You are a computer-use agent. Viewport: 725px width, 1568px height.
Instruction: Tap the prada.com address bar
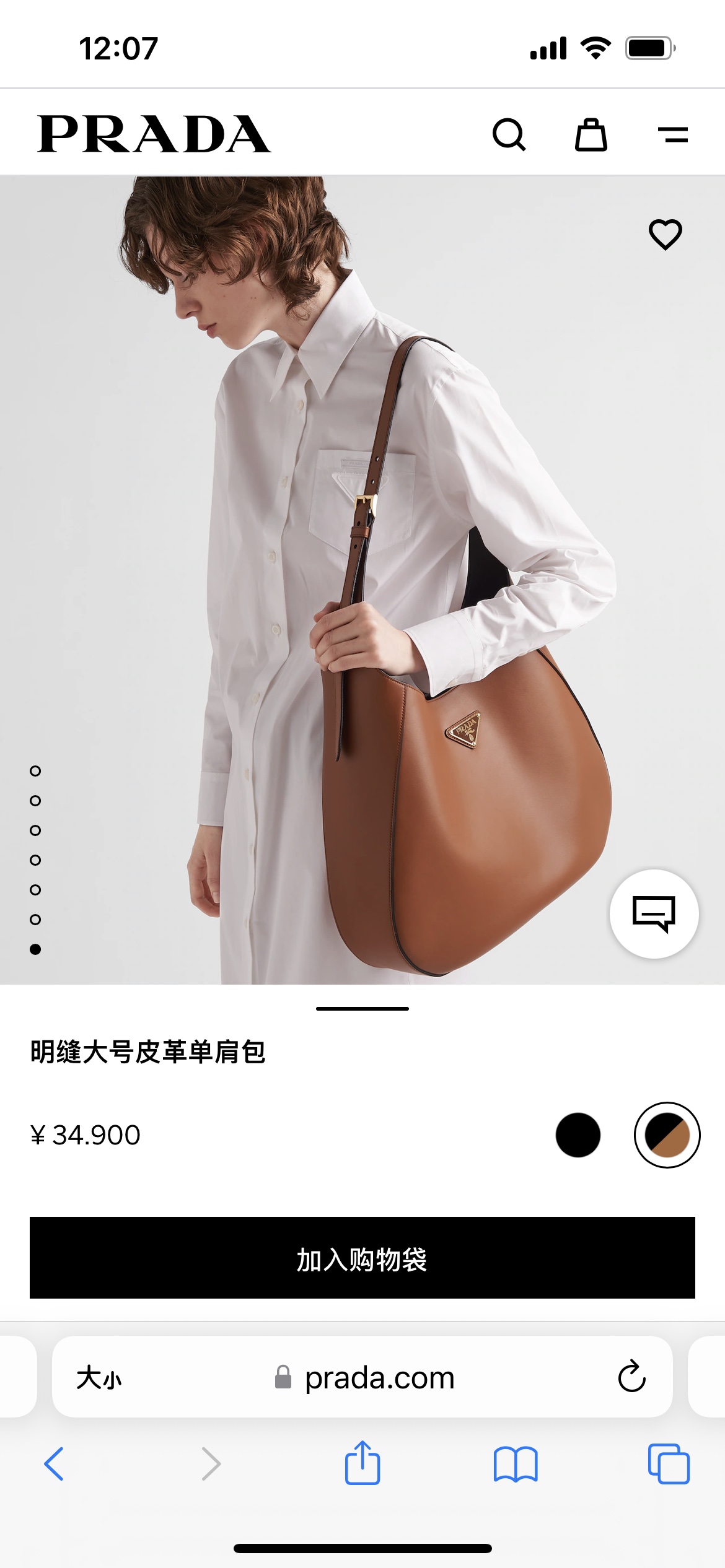pyautogui.click(x=364, y=1378)
